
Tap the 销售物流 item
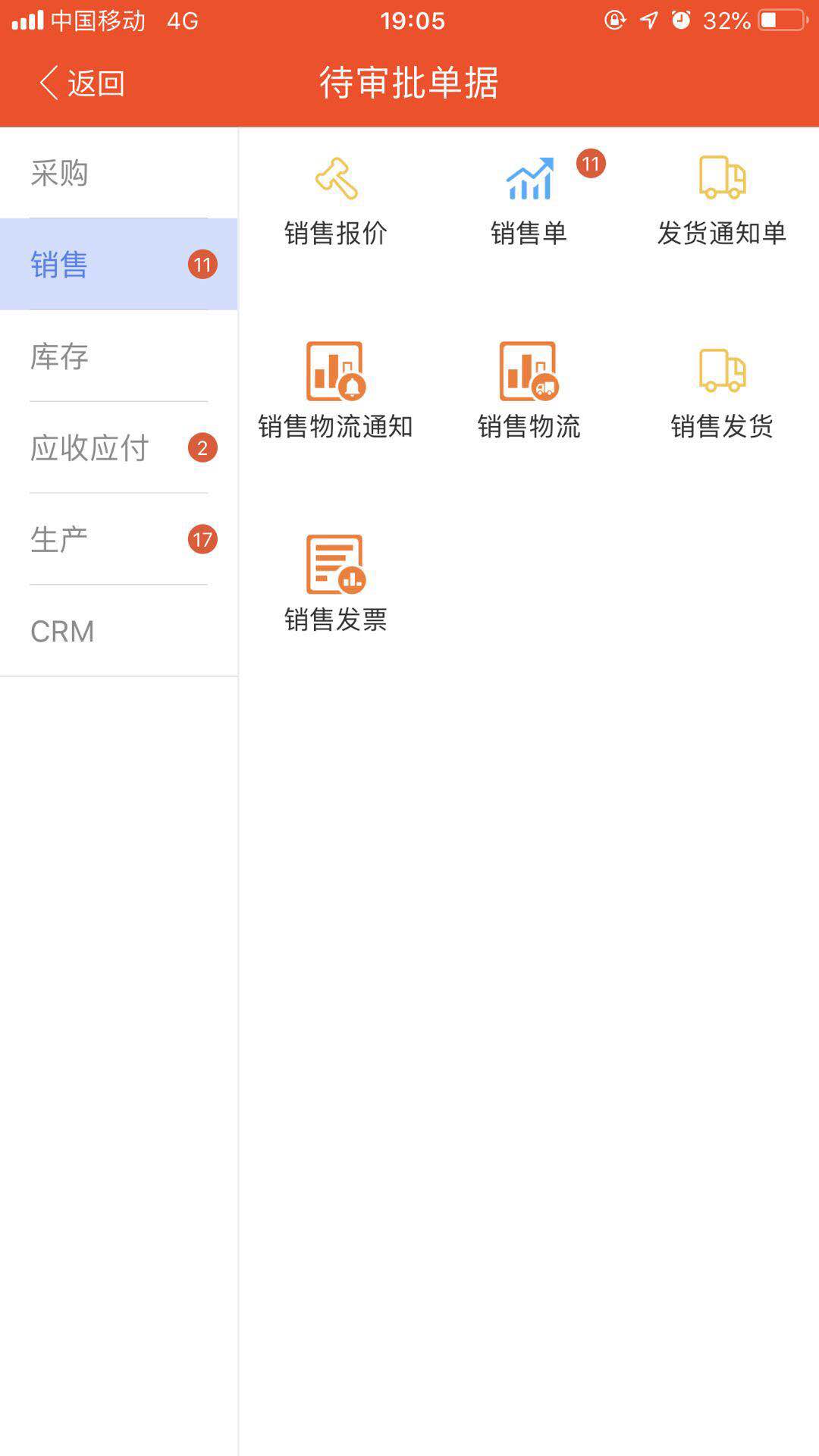(x=529, y=392)
